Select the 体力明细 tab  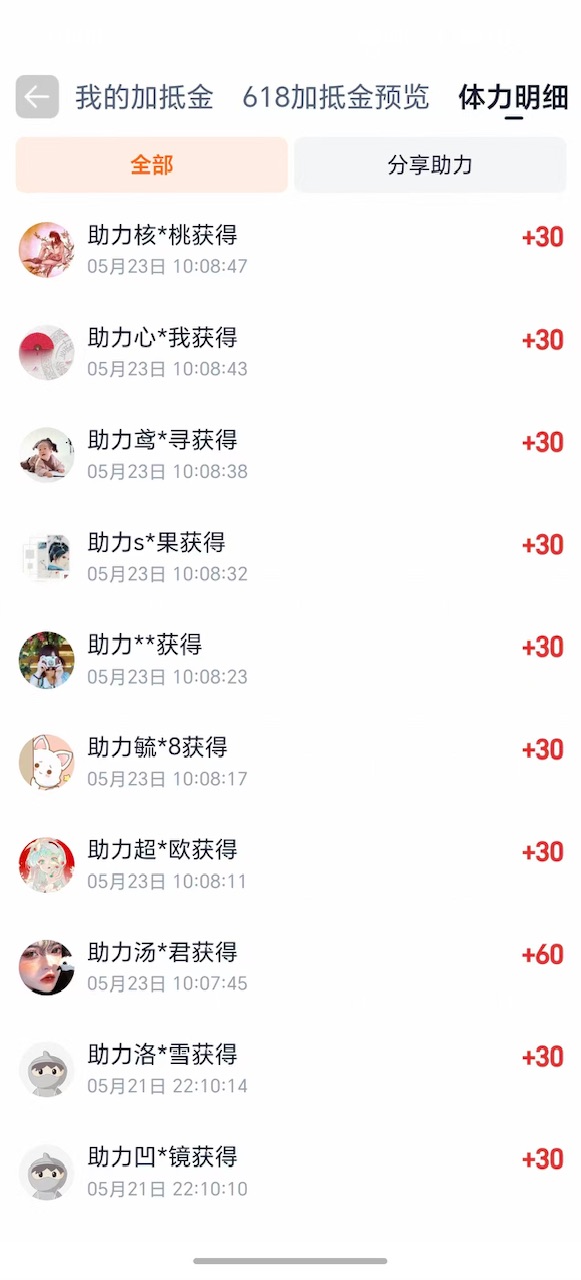(x=513, y=97)
